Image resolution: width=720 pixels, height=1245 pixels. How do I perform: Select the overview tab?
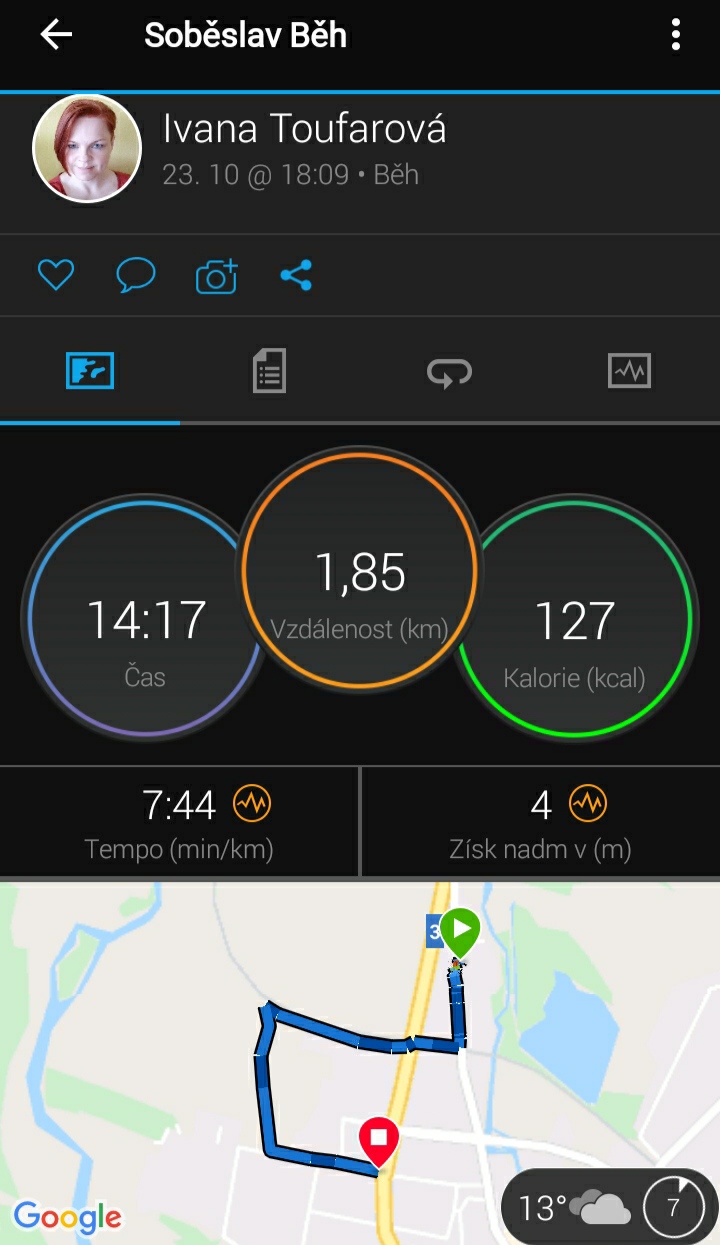(90, 371)
